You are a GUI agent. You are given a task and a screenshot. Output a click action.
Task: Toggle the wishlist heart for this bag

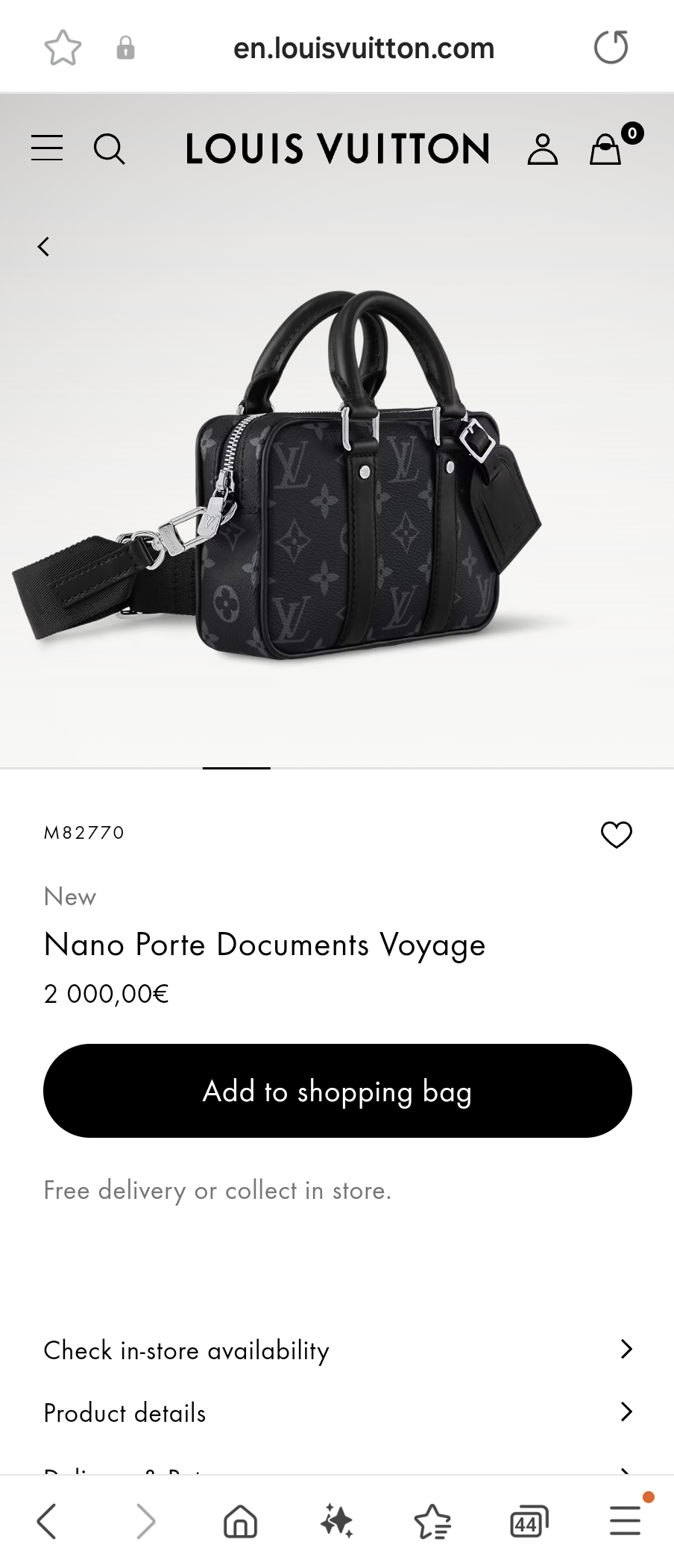click(x=617, y=835)
